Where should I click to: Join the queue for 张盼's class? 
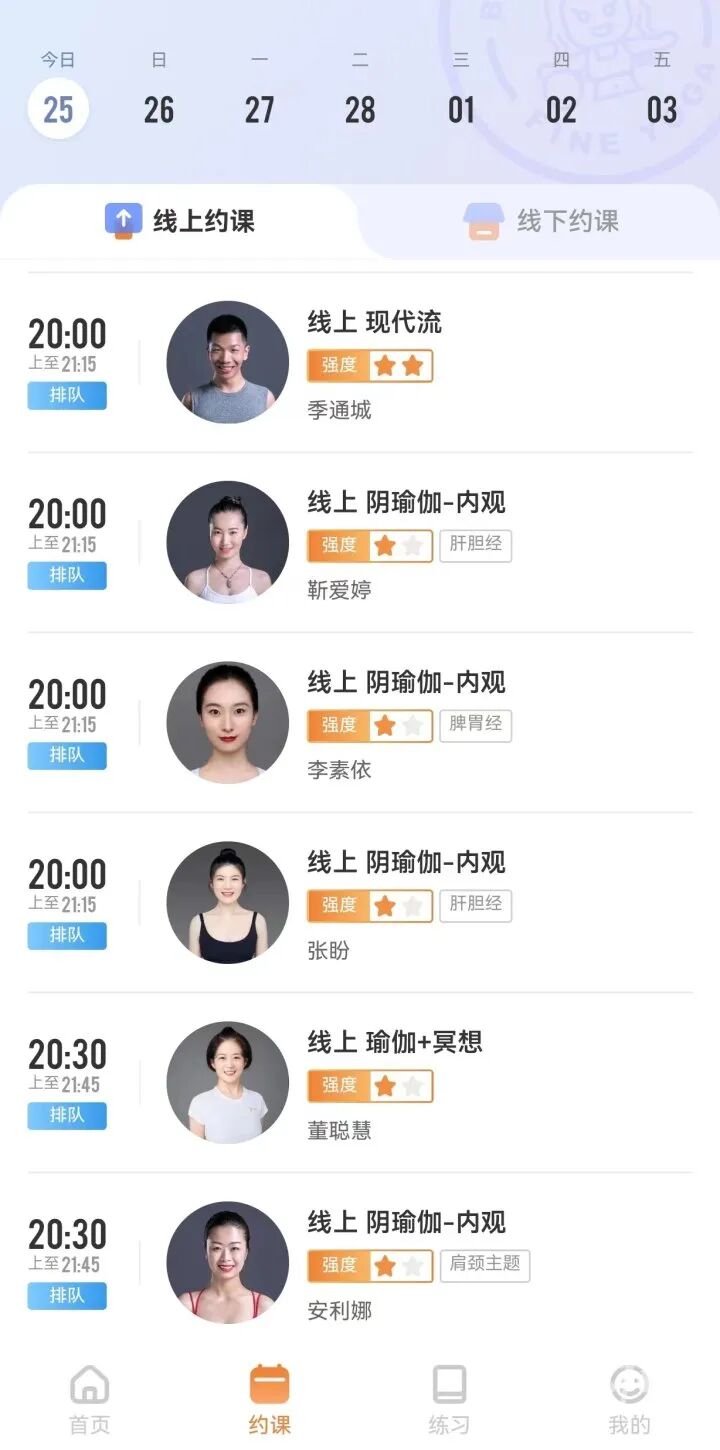pyautogui.click(x=67, y=935)
